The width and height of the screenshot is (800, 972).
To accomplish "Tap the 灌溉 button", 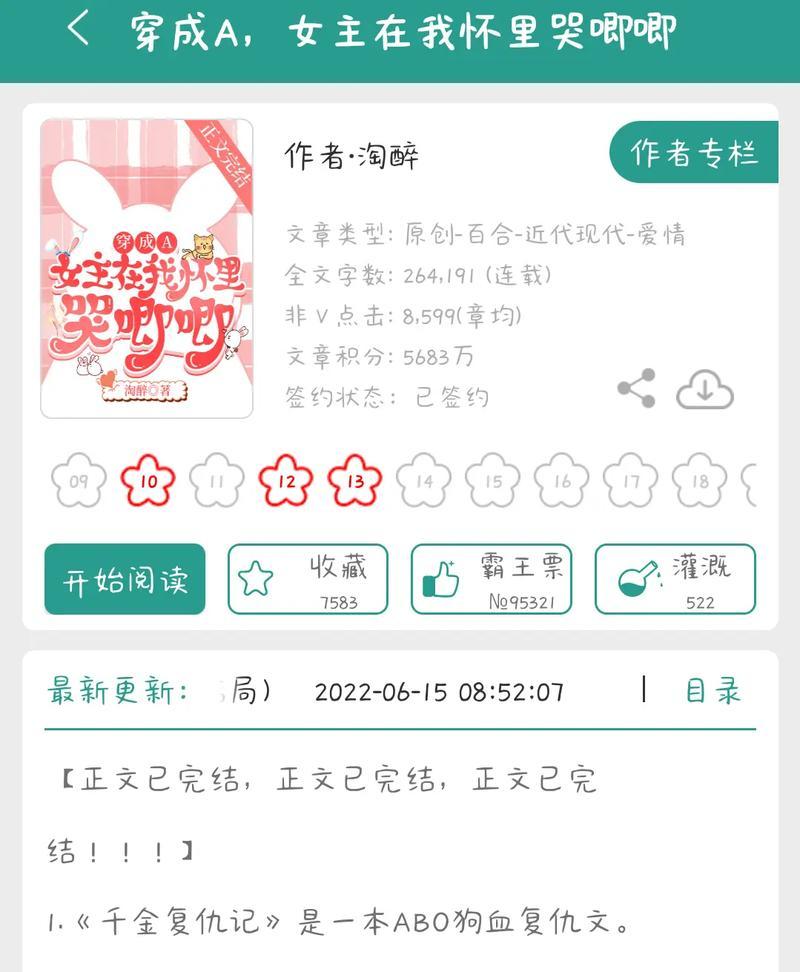I will 675,579.
